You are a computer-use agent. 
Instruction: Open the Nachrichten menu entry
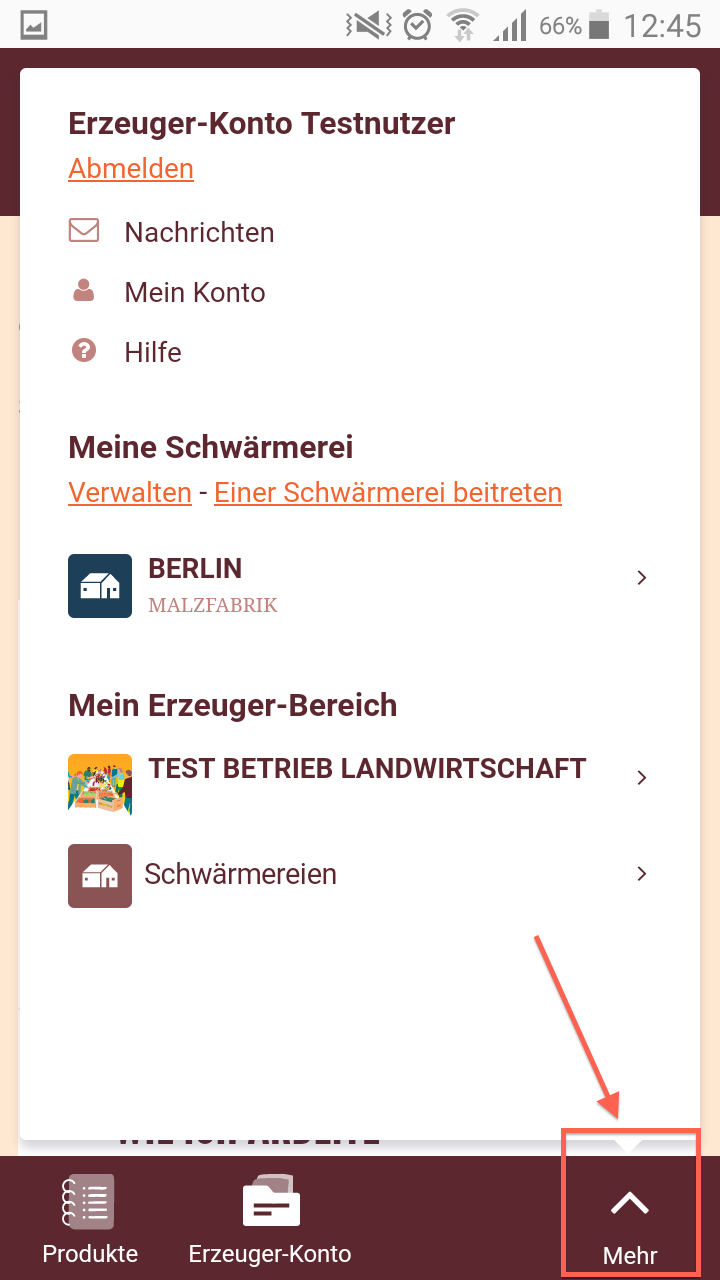point(198,231)
